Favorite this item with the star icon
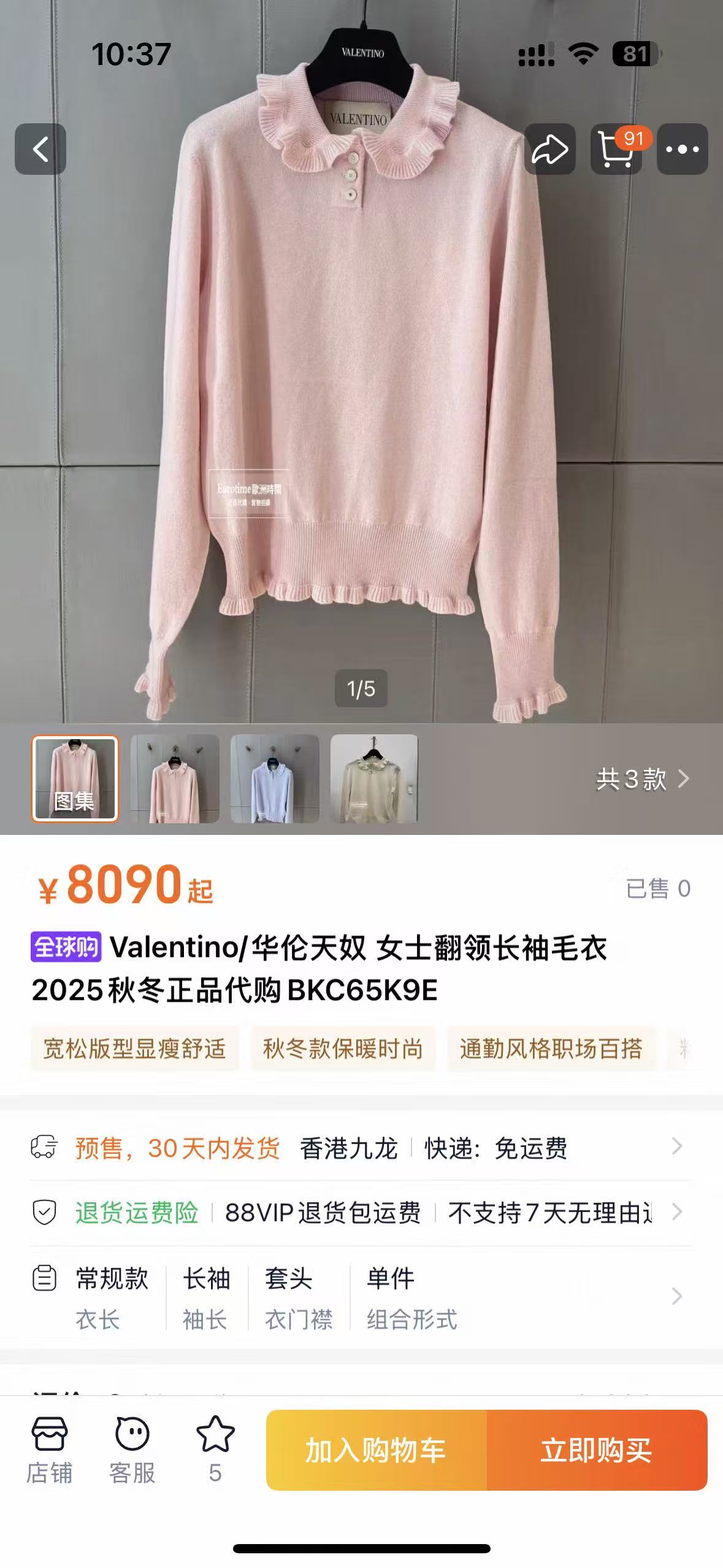The image size is (723, 1568). [215, 1450]
